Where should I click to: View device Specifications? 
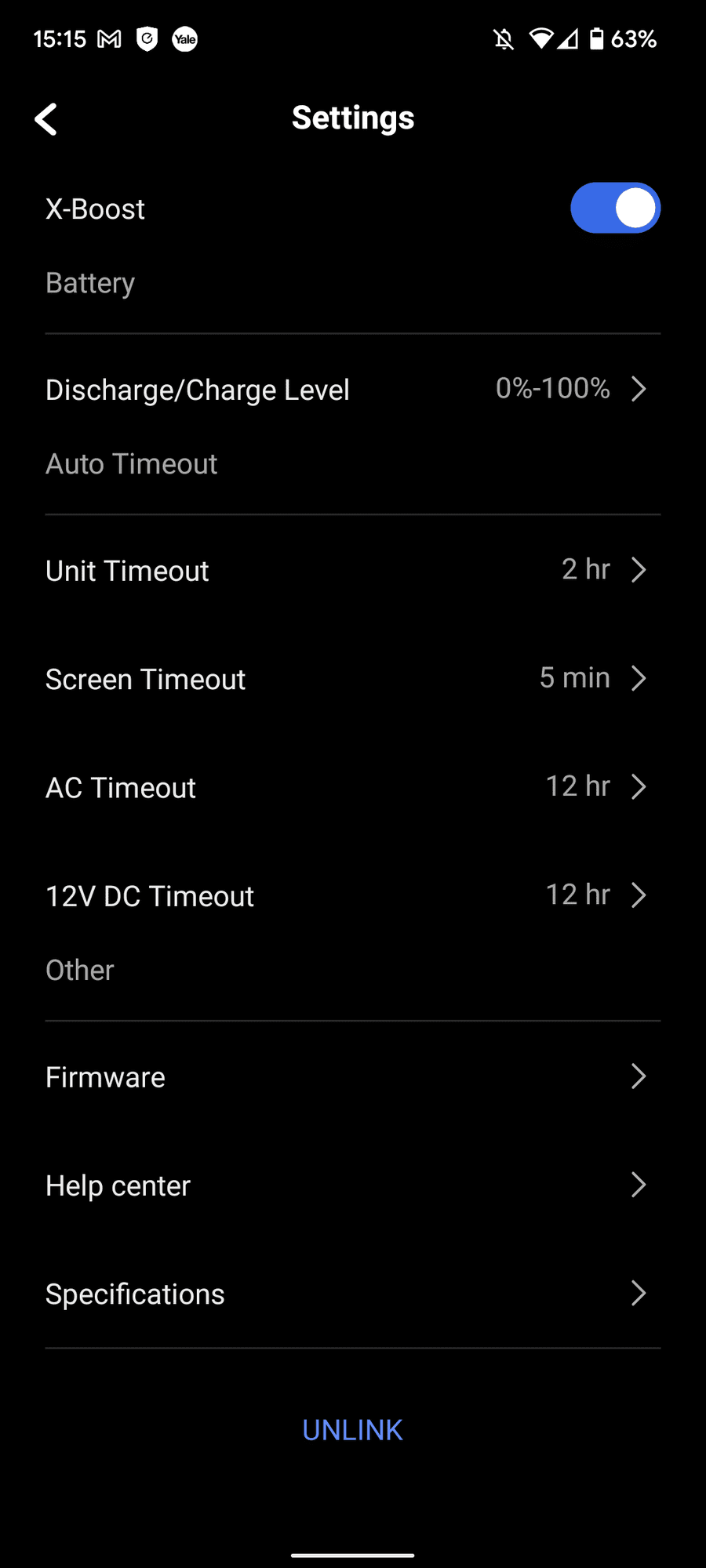(x=353, y=1294)
